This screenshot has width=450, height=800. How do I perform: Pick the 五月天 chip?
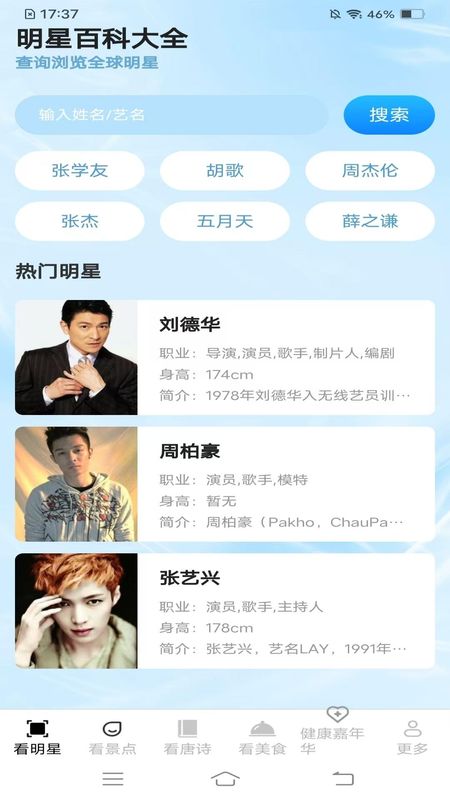[225, 221]
